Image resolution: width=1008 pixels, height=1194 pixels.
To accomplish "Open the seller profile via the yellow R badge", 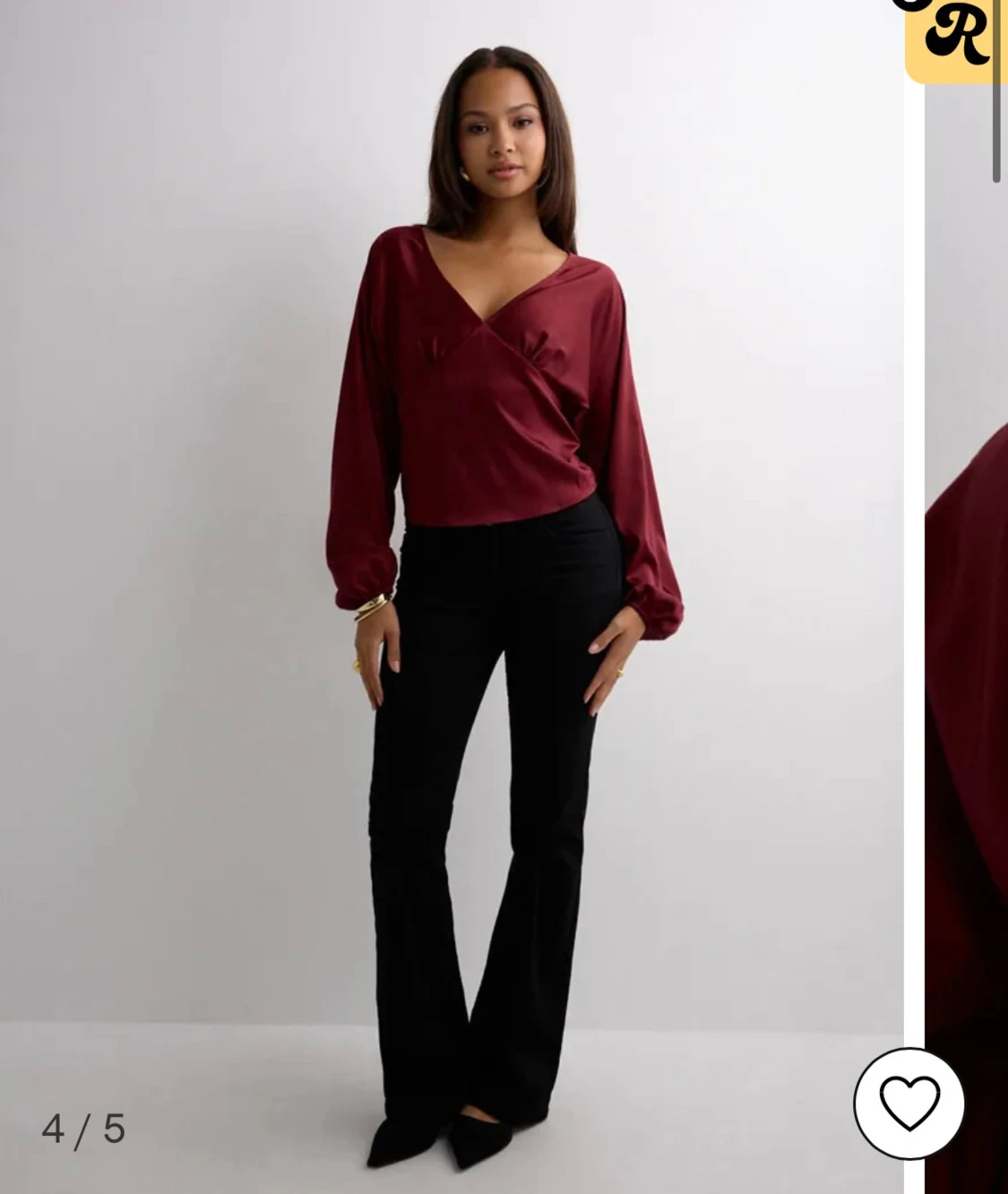I will (954, 36).
